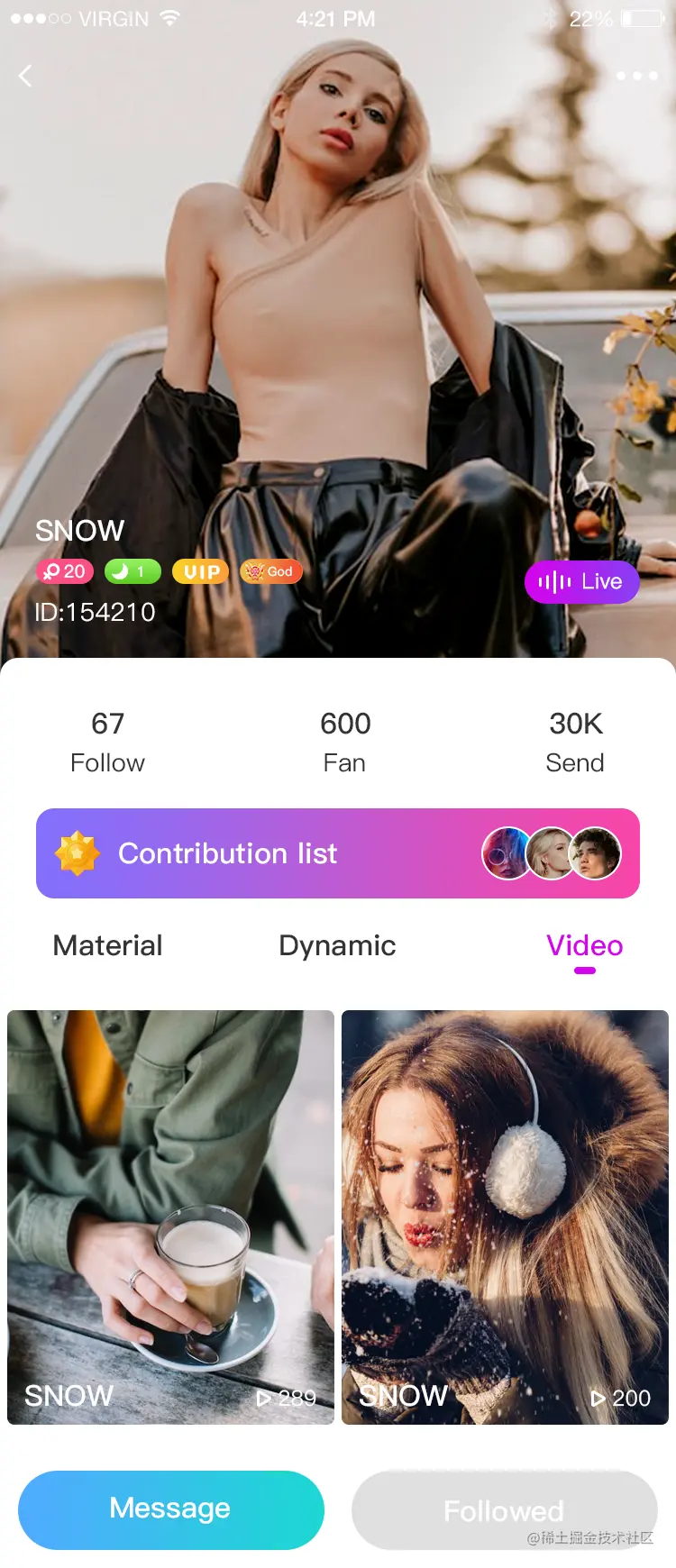Go back using the top-left arrow

coord(25,76)
